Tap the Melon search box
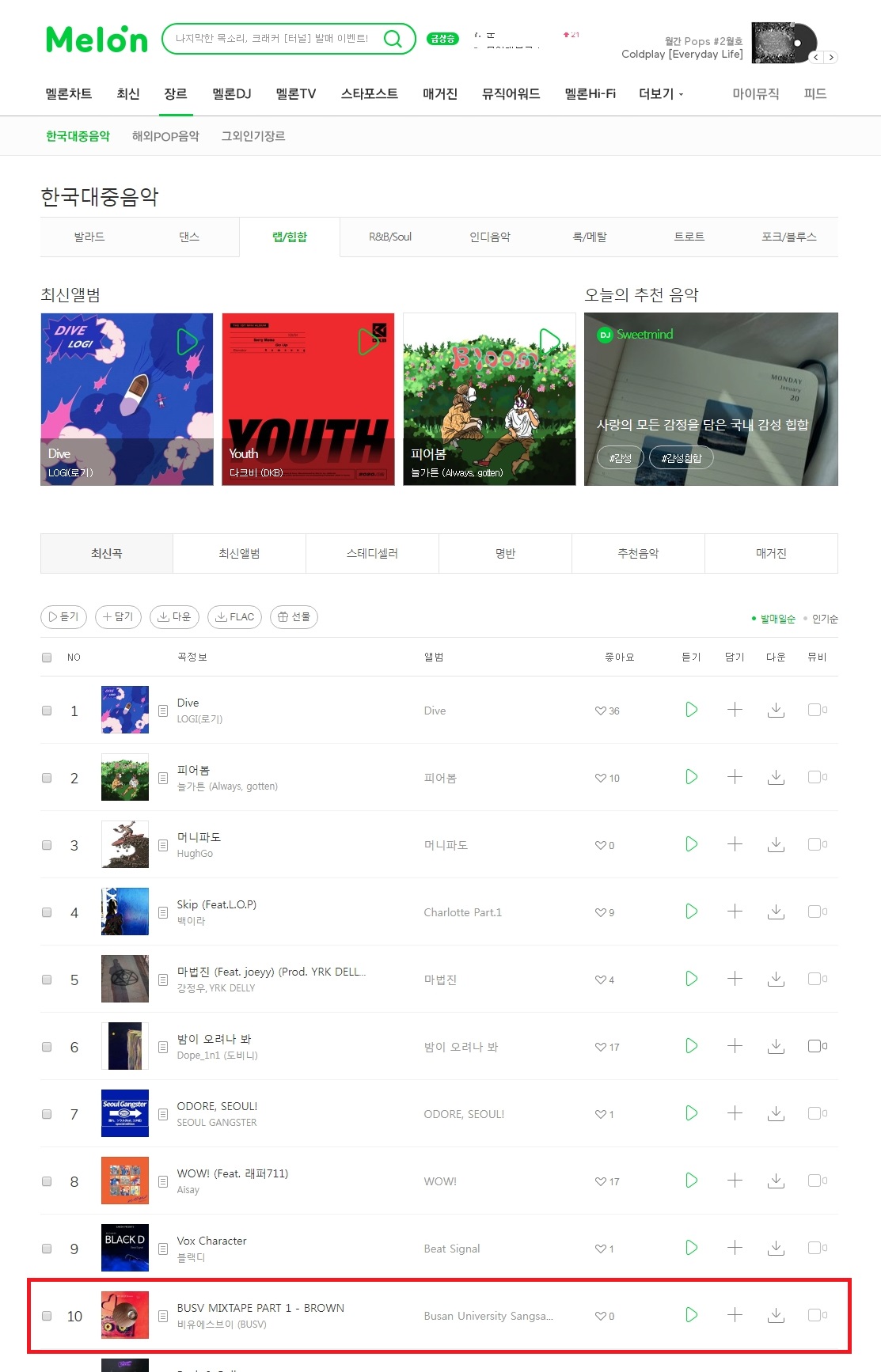The image size is (881, 1372). pos(273,39)
